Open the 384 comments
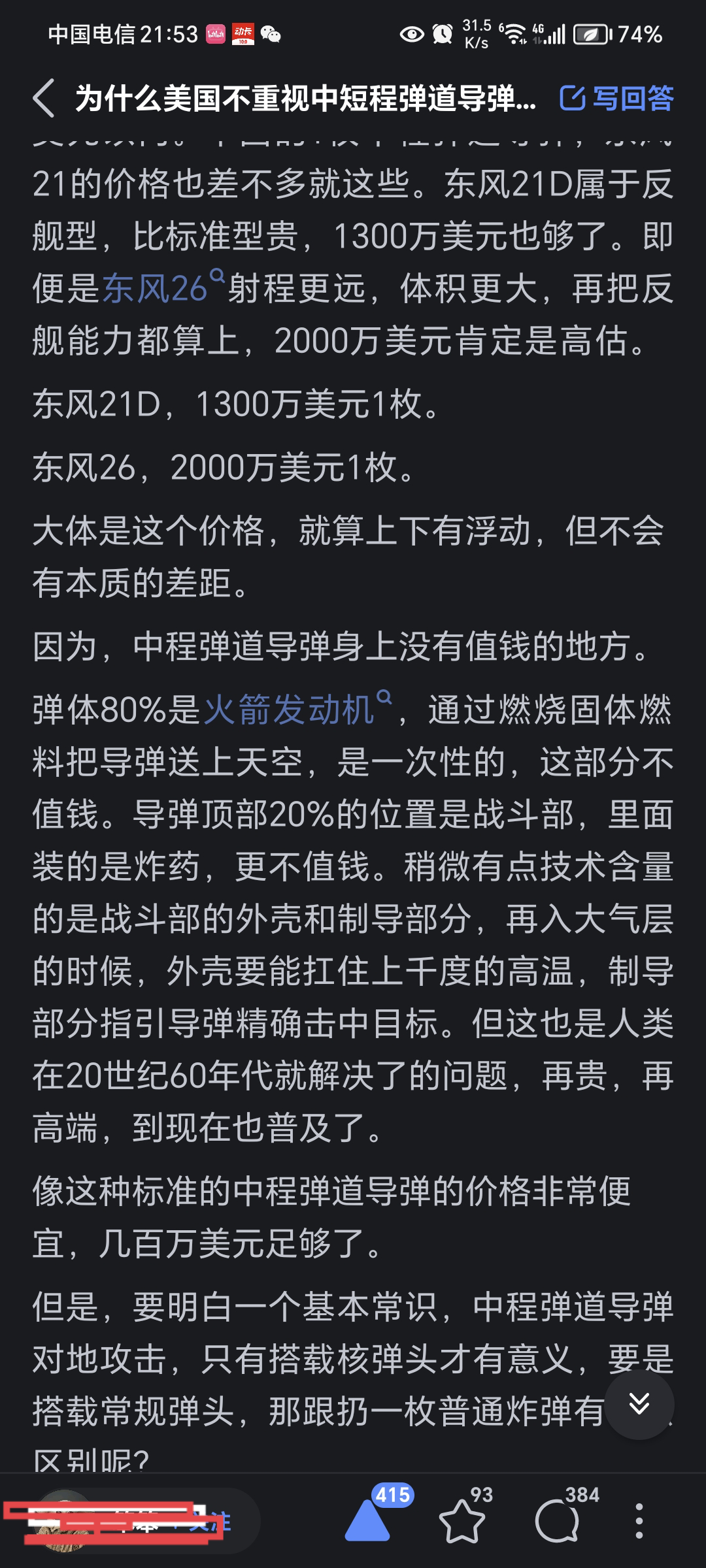 click(557, 1520)
